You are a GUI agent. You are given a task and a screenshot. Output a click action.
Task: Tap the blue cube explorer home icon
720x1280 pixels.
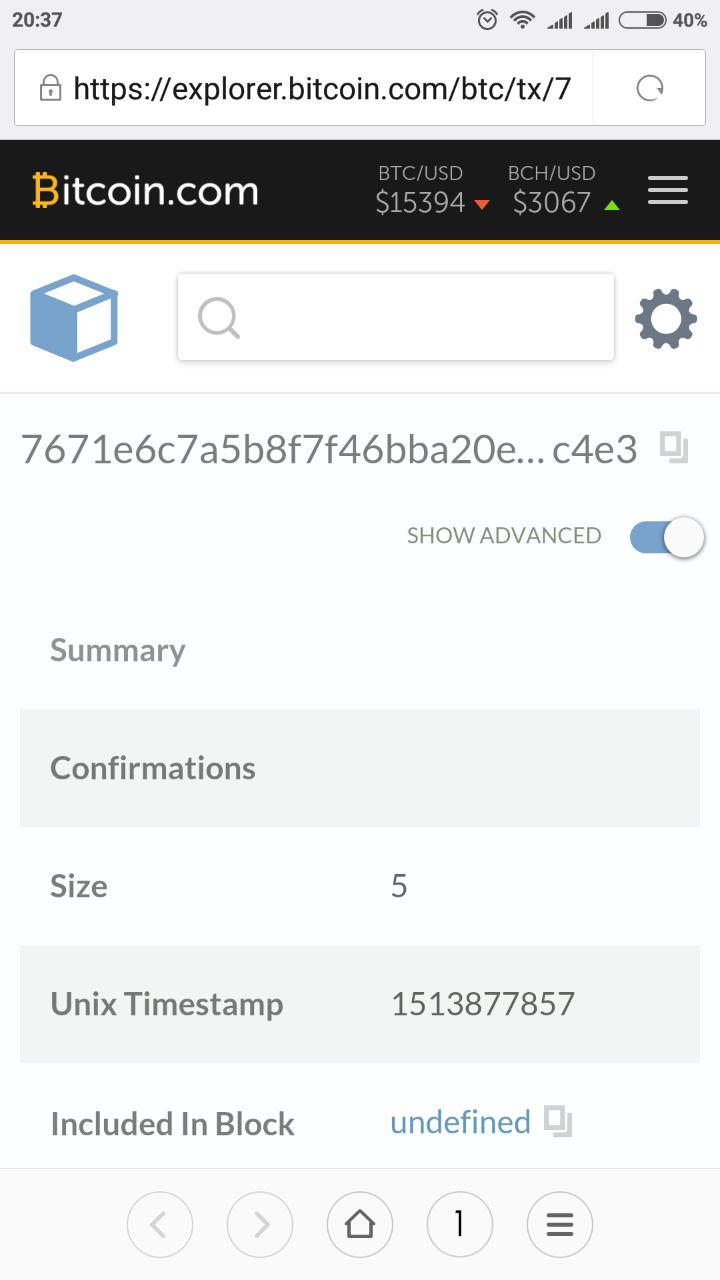(x=74, y=317)
